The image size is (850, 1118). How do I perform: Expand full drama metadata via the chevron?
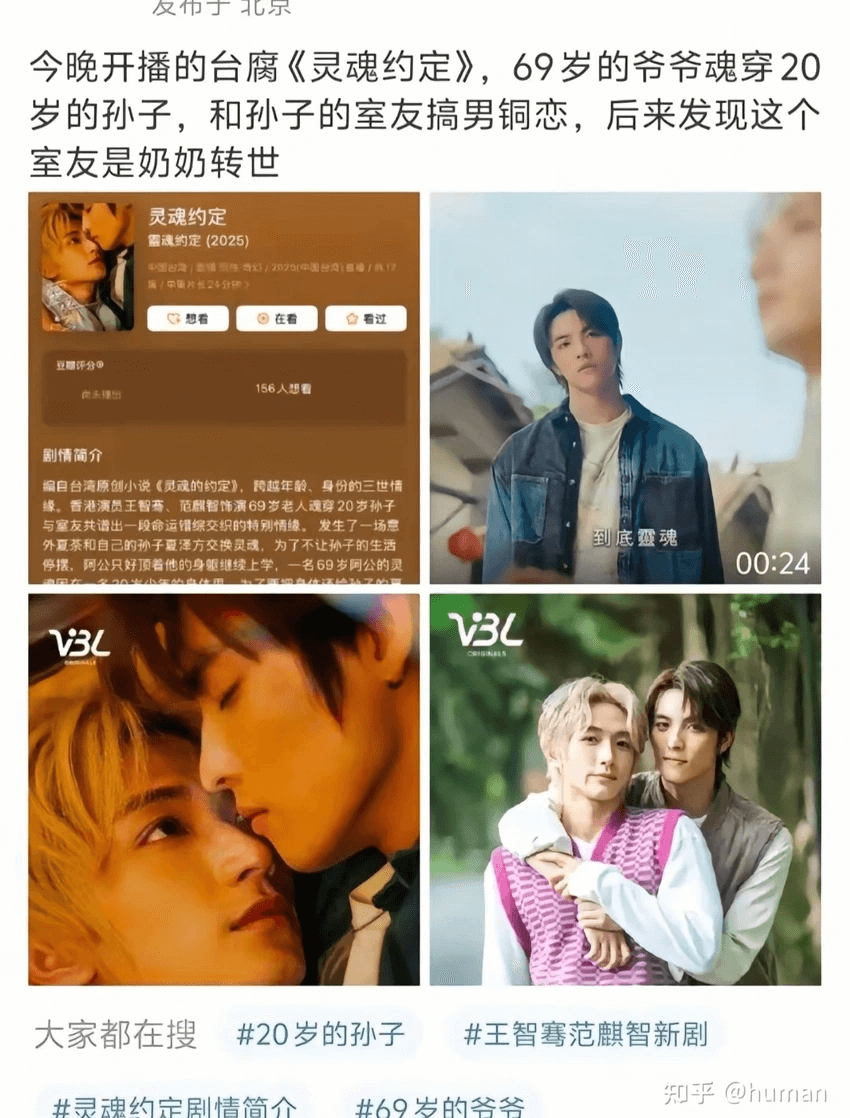[x=249, y=282]
